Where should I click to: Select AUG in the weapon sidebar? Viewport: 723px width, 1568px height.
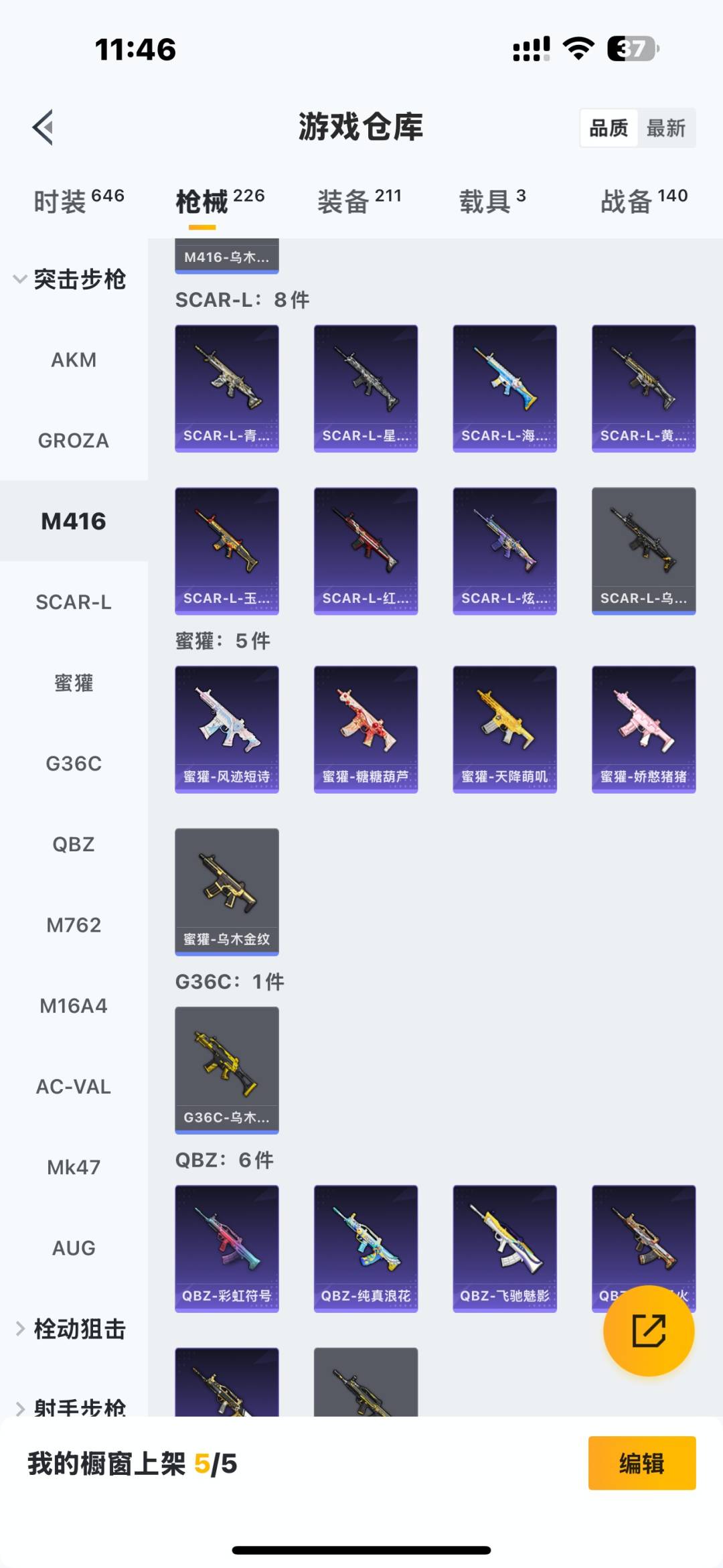pos(74,1248)
